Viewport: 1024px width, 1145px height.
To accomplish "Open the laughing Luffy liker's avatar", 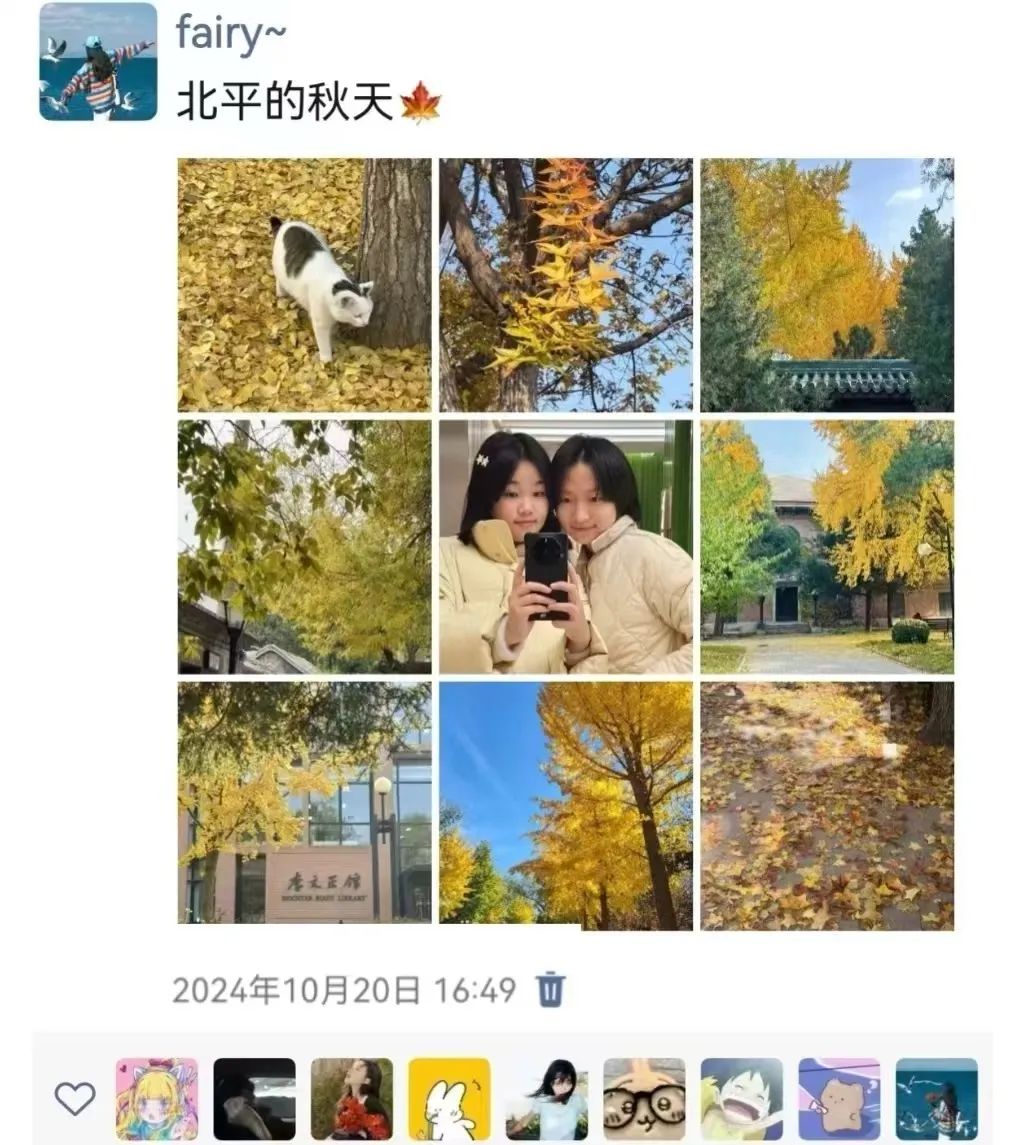I will (741, 1098).
